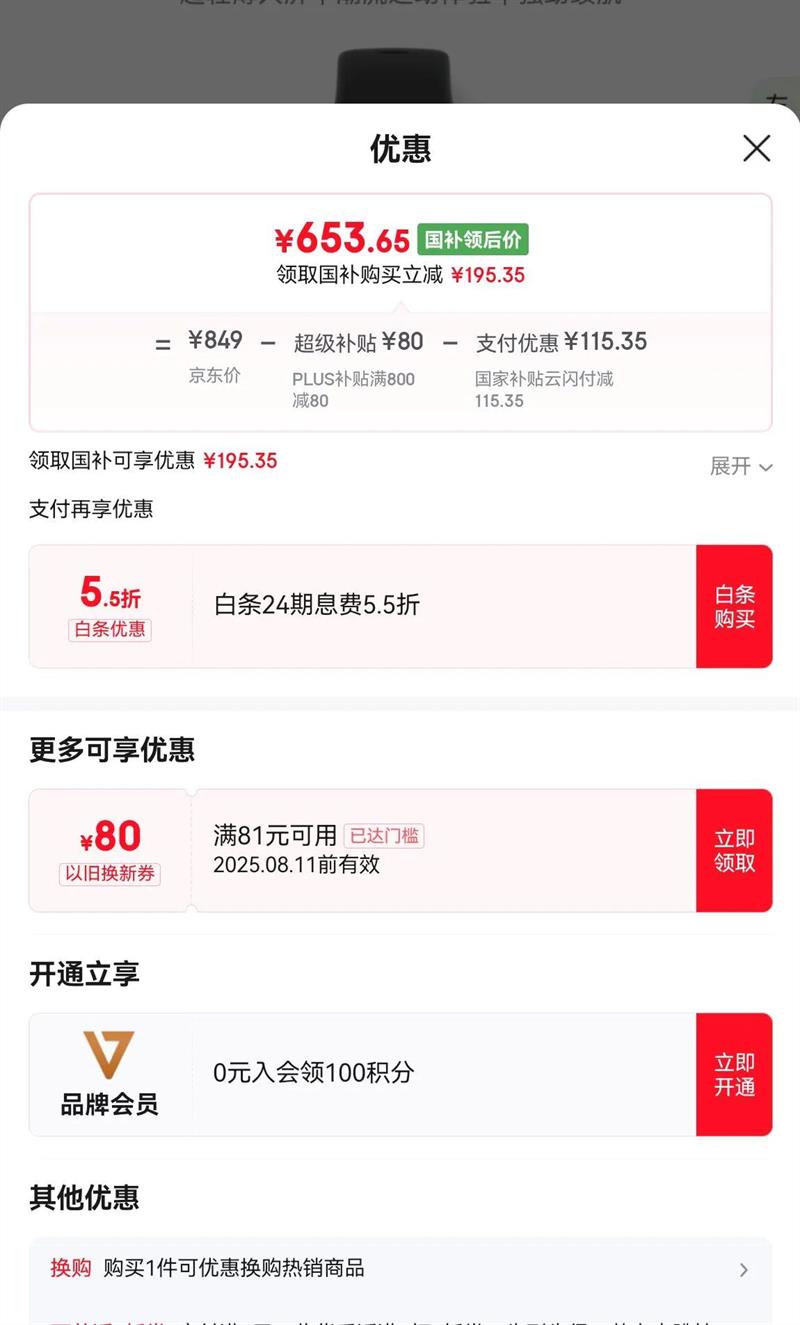
Task: Tap 立即开通 to join 品牌会员
Action: point(734,1074)
